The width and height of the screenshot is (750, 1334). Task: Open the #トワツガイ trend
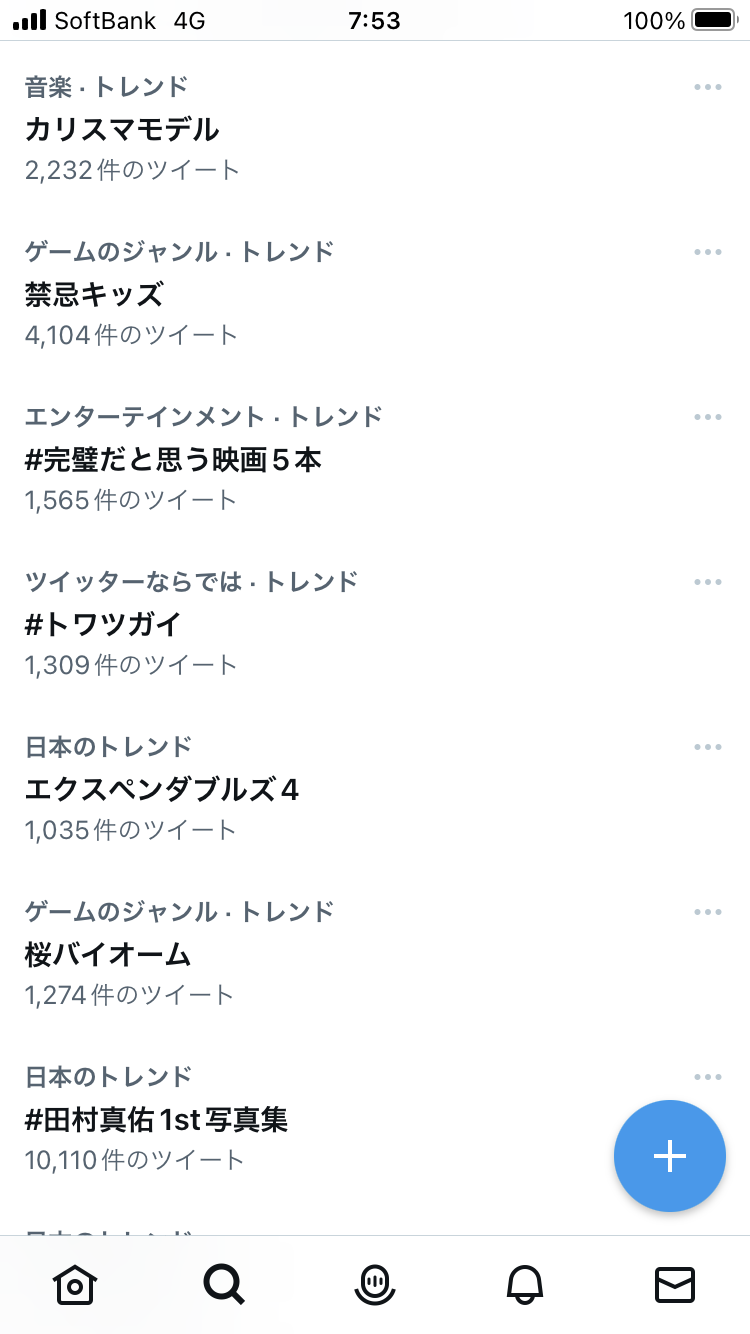pos(375,623)
